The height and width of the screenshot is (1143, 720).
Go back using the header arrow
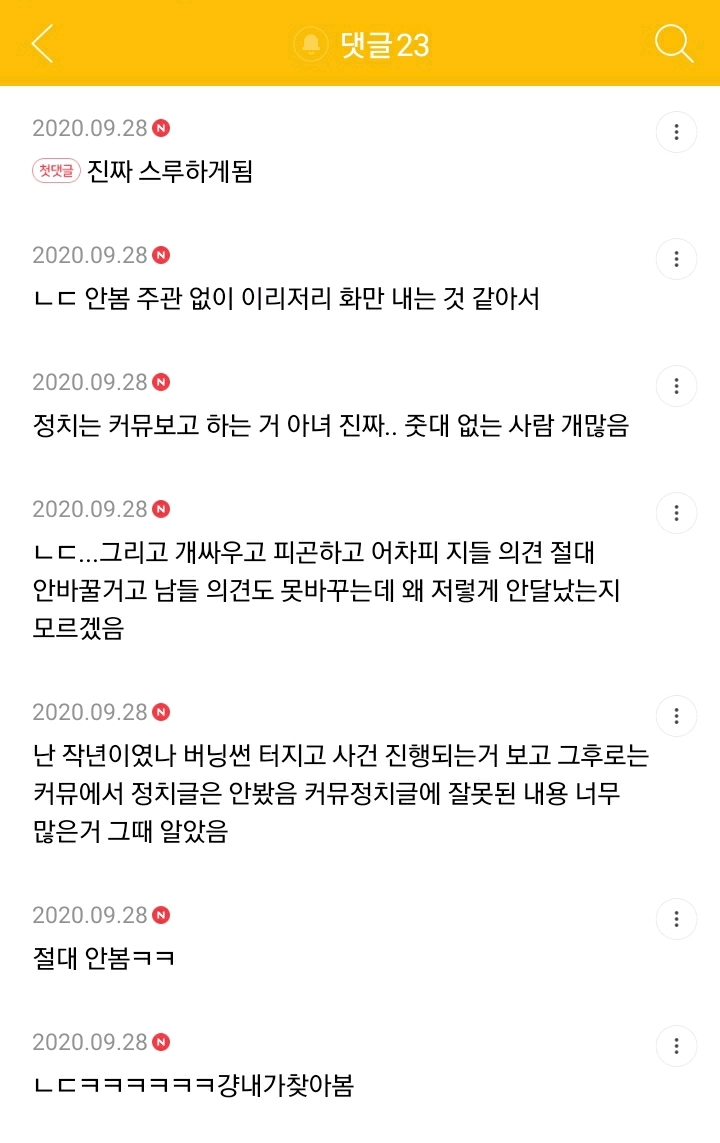(42, 44)
